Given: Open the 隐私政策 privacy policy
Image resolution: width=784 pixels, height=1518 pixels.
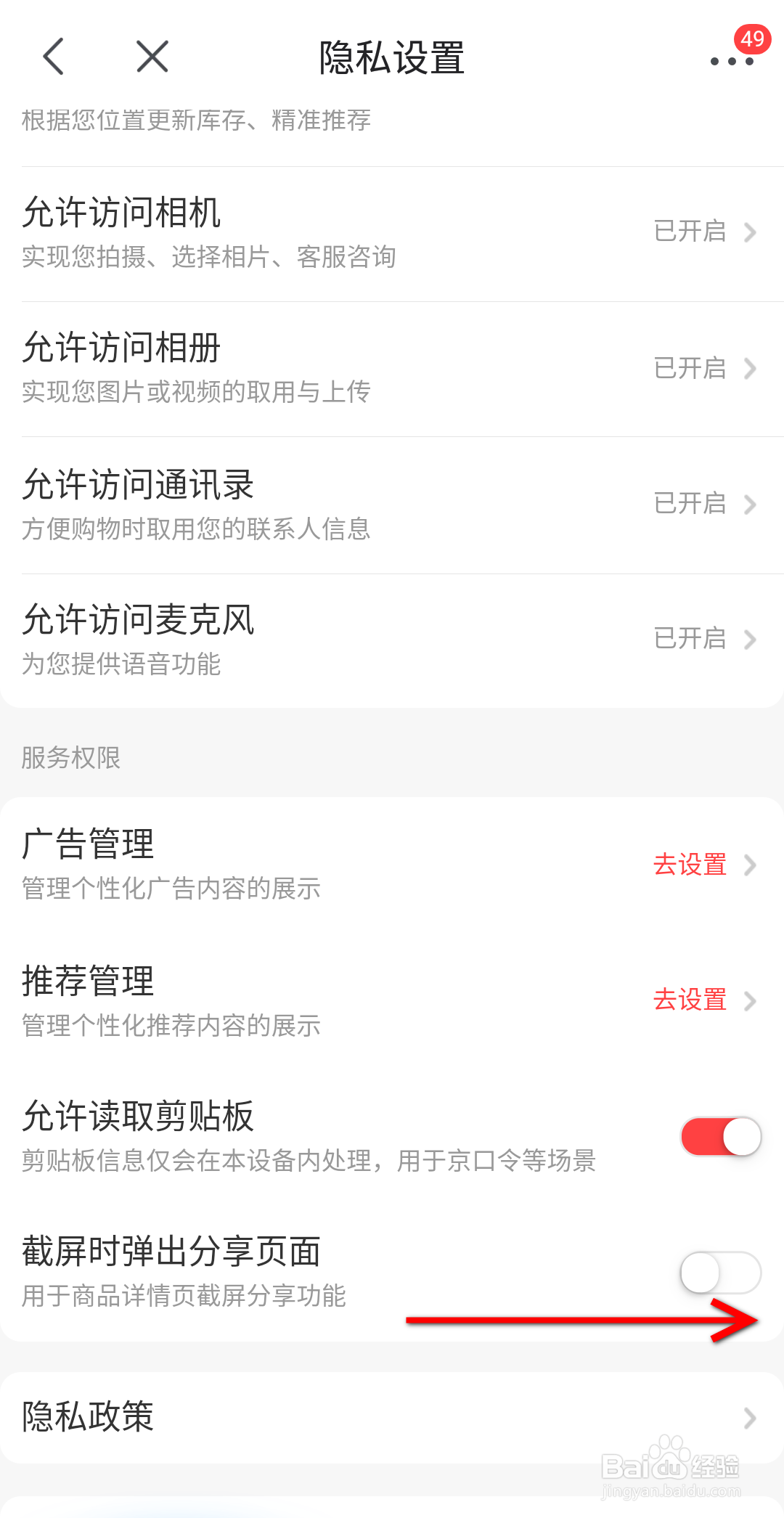Looking at the screenshot, I should 392,1417.
